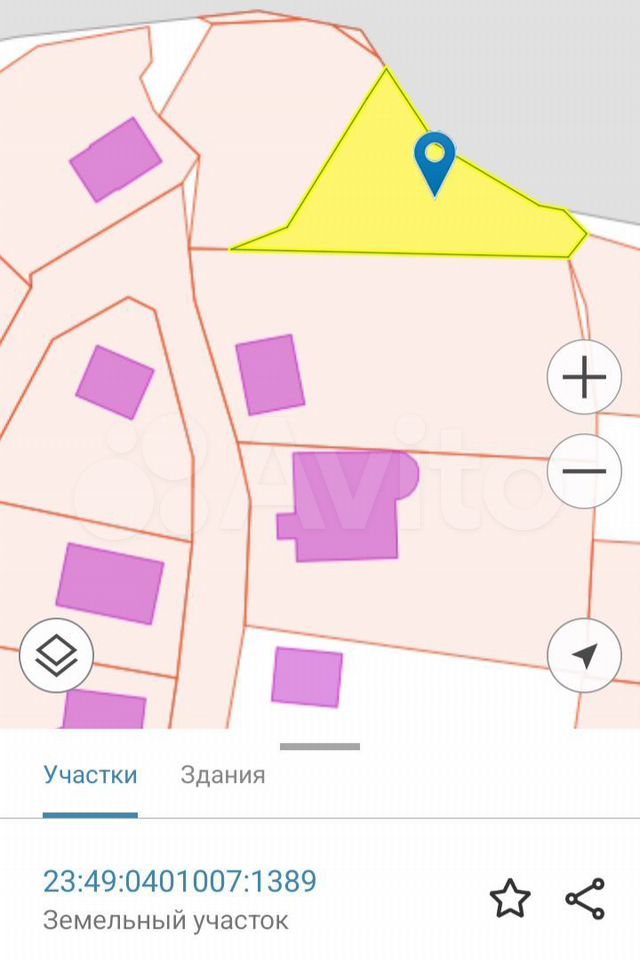This screenshot has width=640, height=960.
Task: Add parcel to favorites with star
Action: tap(509, 899)
